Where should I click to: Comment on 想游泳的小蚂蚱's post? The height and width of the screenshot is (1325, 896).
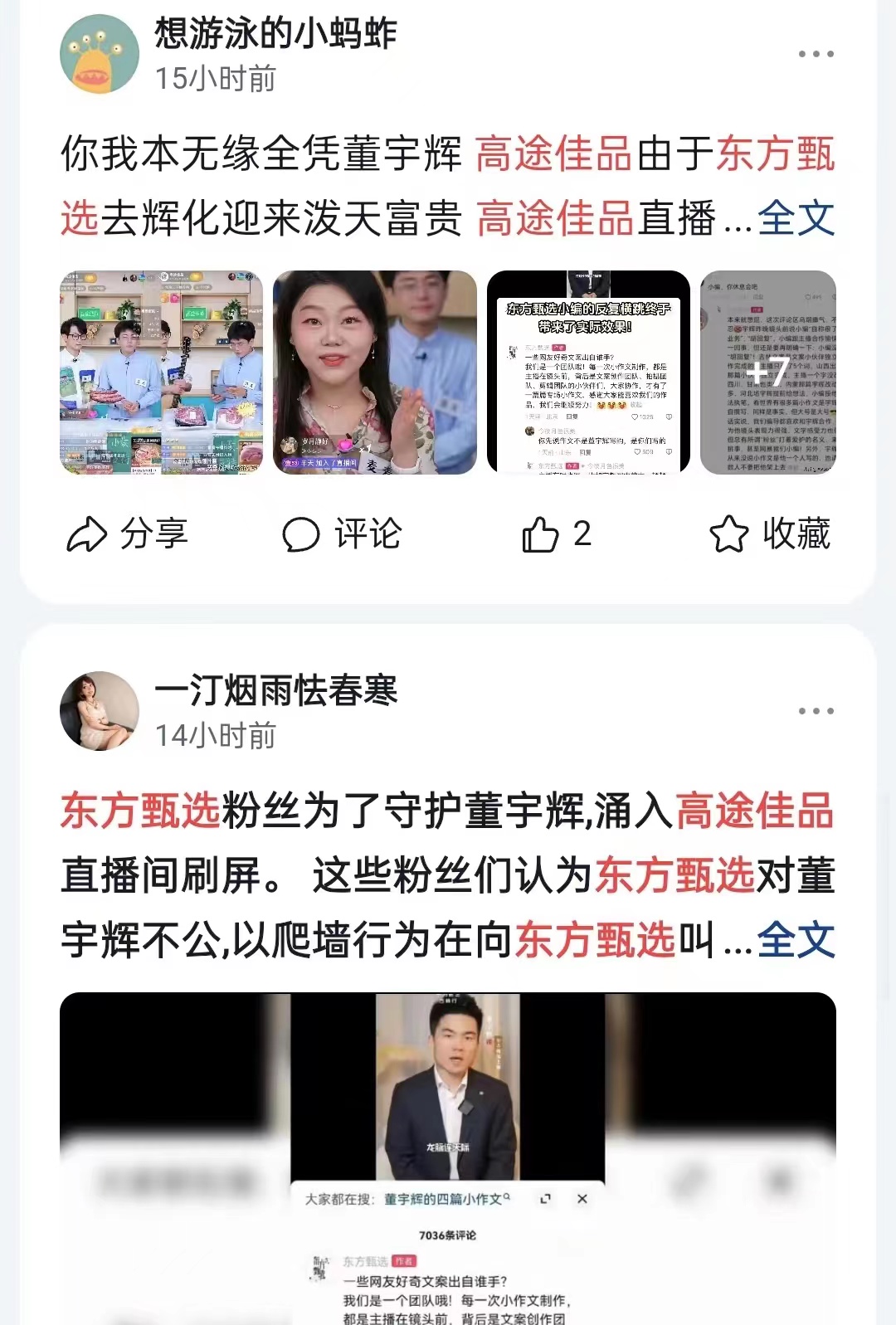click(342, 534)
